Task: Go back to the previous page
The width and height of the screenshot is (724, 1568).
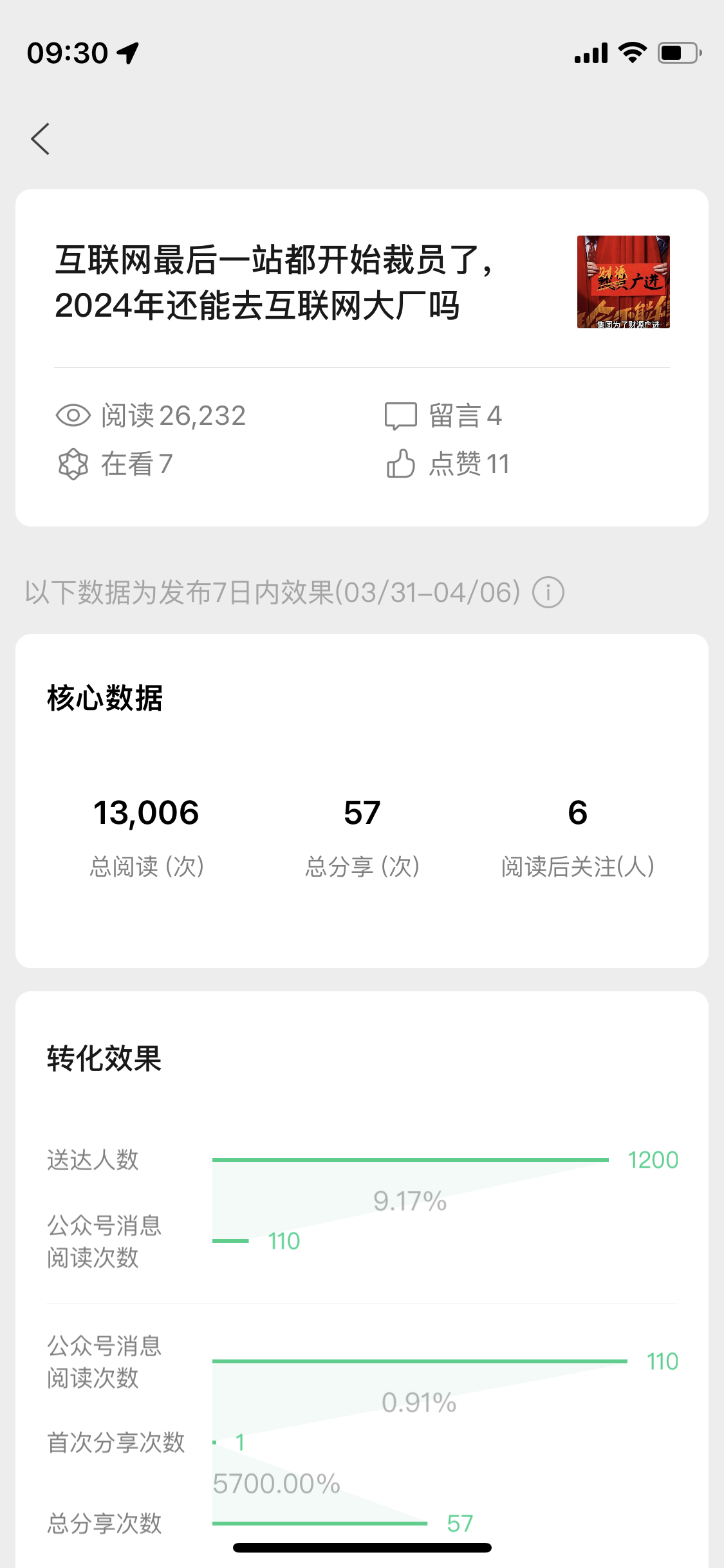Action: [x=41, y=138]
